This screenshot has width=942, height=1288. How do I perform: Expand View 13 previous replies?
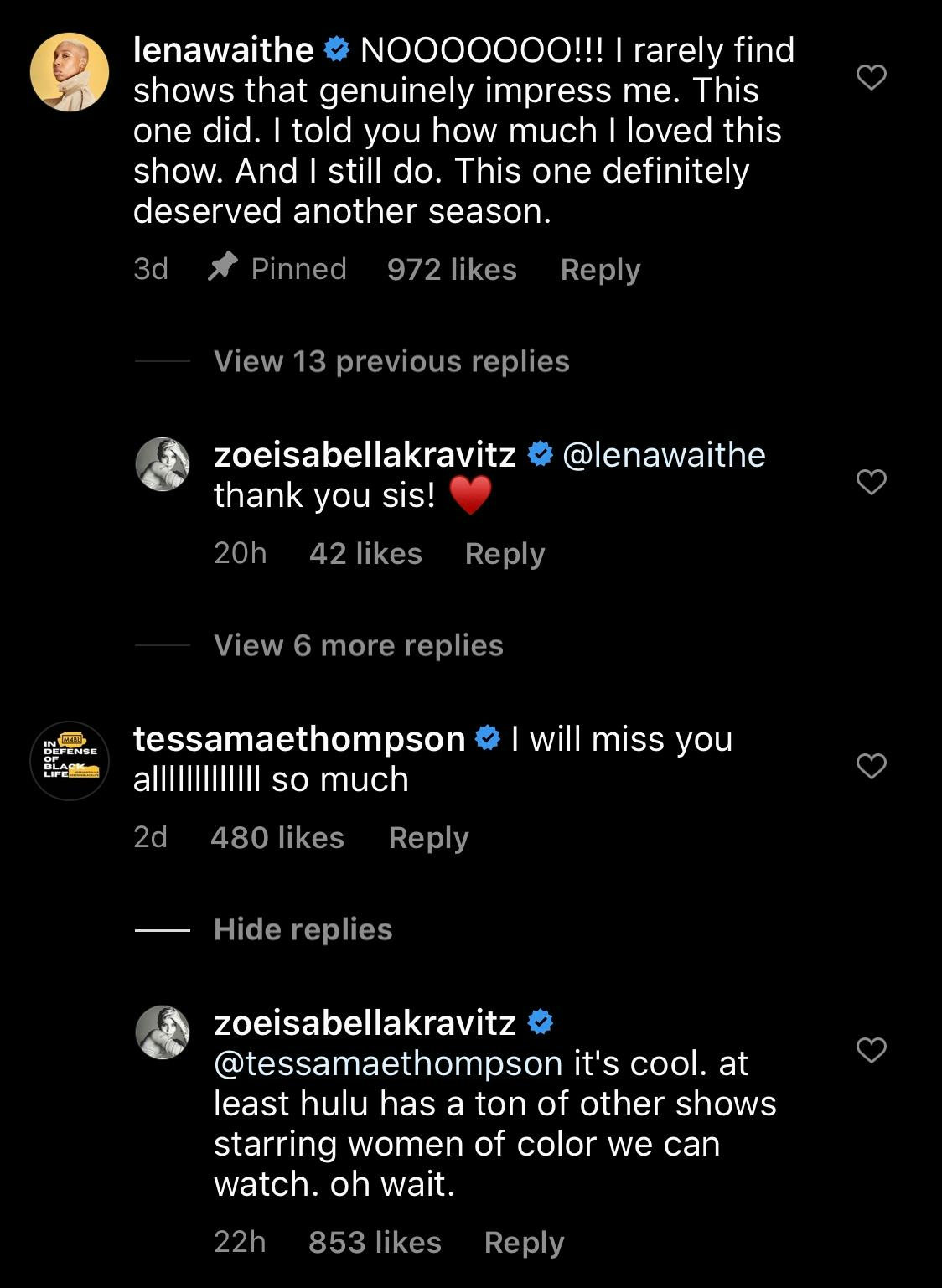point(391,362)
